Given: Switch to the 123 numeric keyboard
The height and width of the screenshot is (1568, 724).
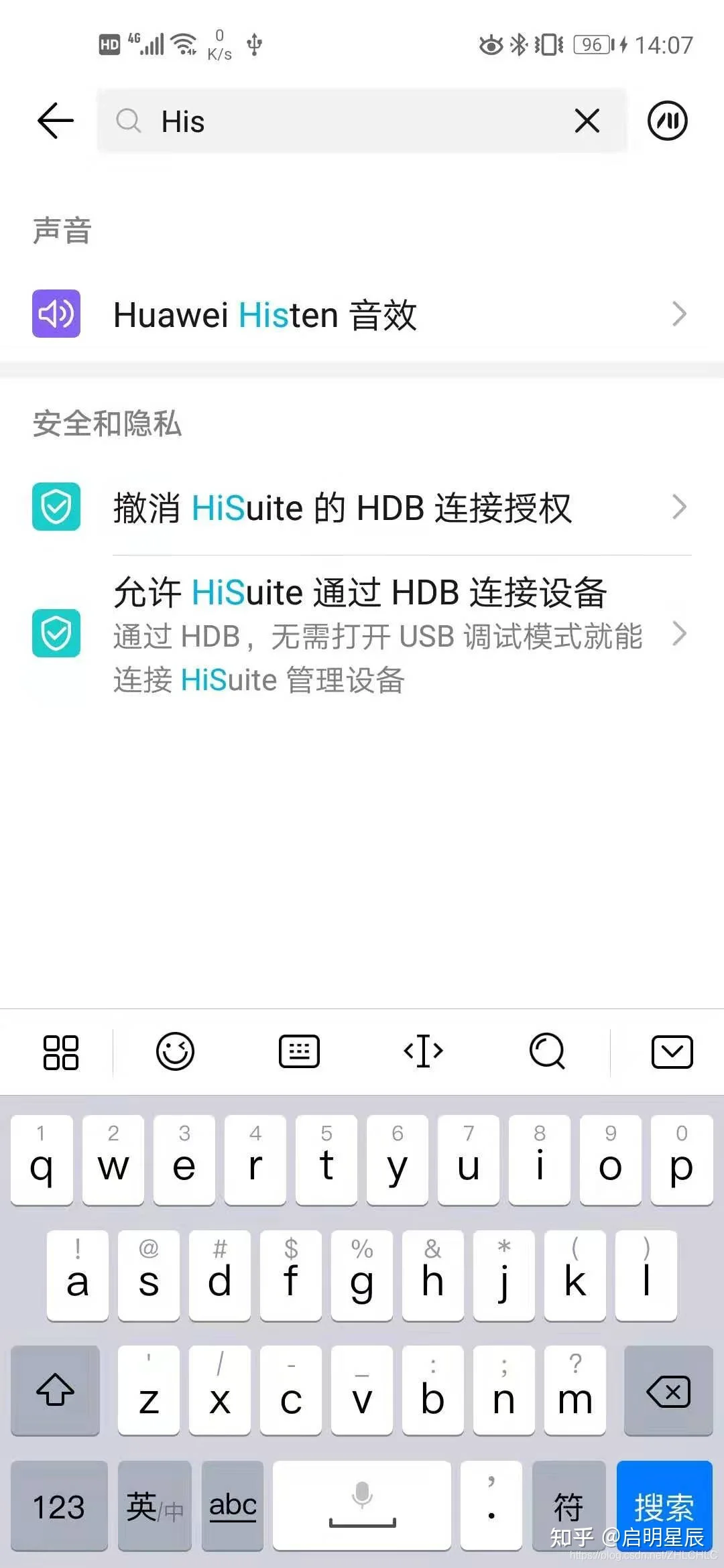Looking at the screenshot, I should (x=59, y=1506).
